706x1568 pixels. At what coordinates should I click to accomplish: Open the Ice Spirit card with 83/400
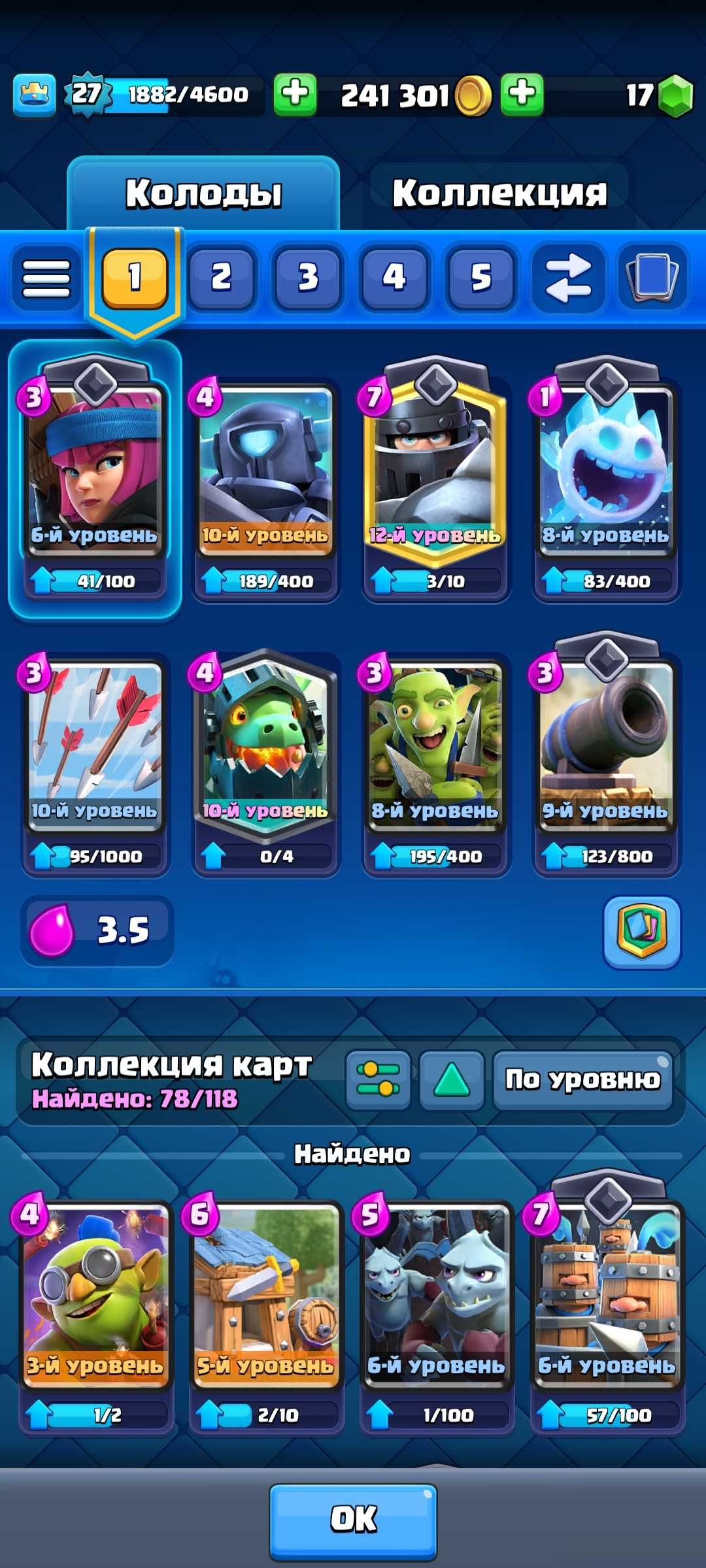pyautogui.click(x=606, y=470)
